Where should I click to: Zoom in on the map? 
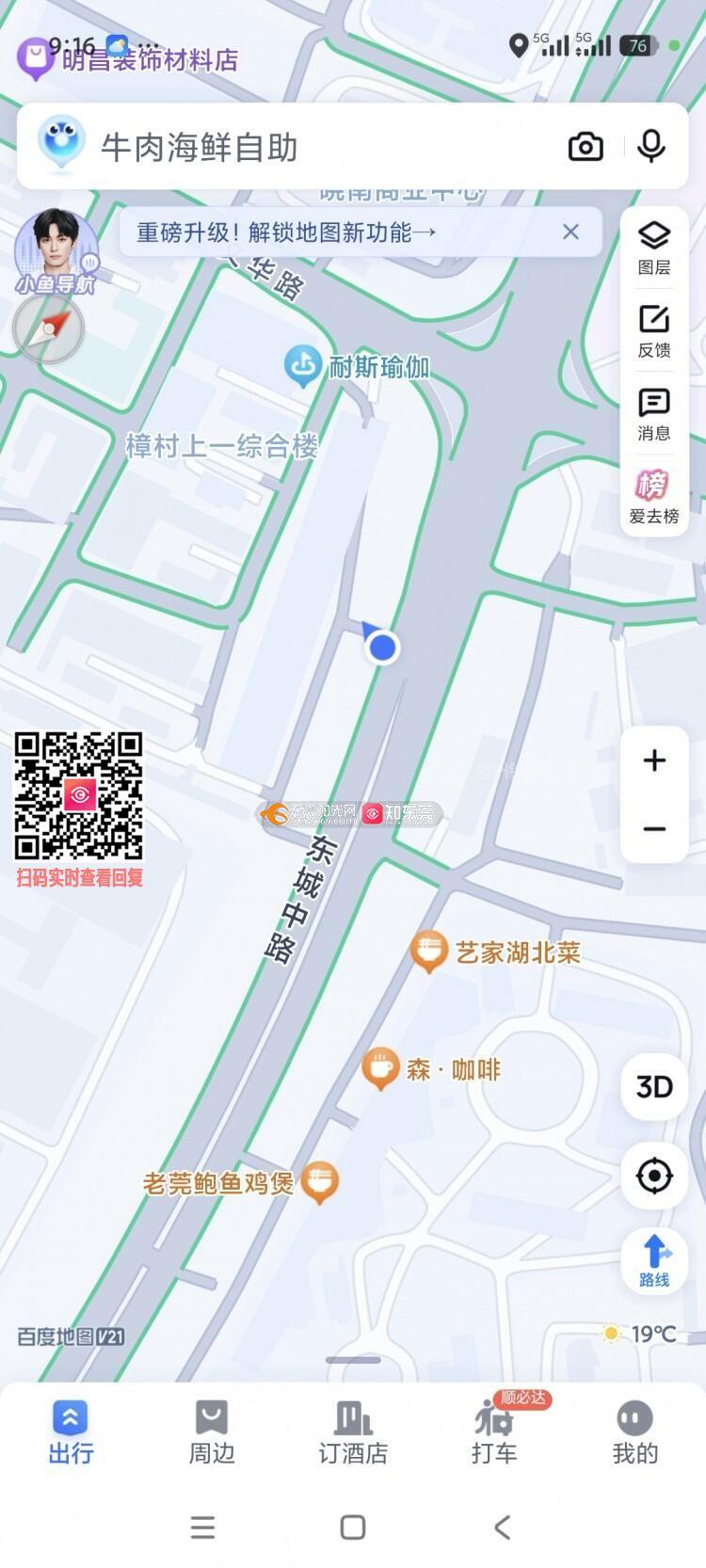[x=654, y=760]
